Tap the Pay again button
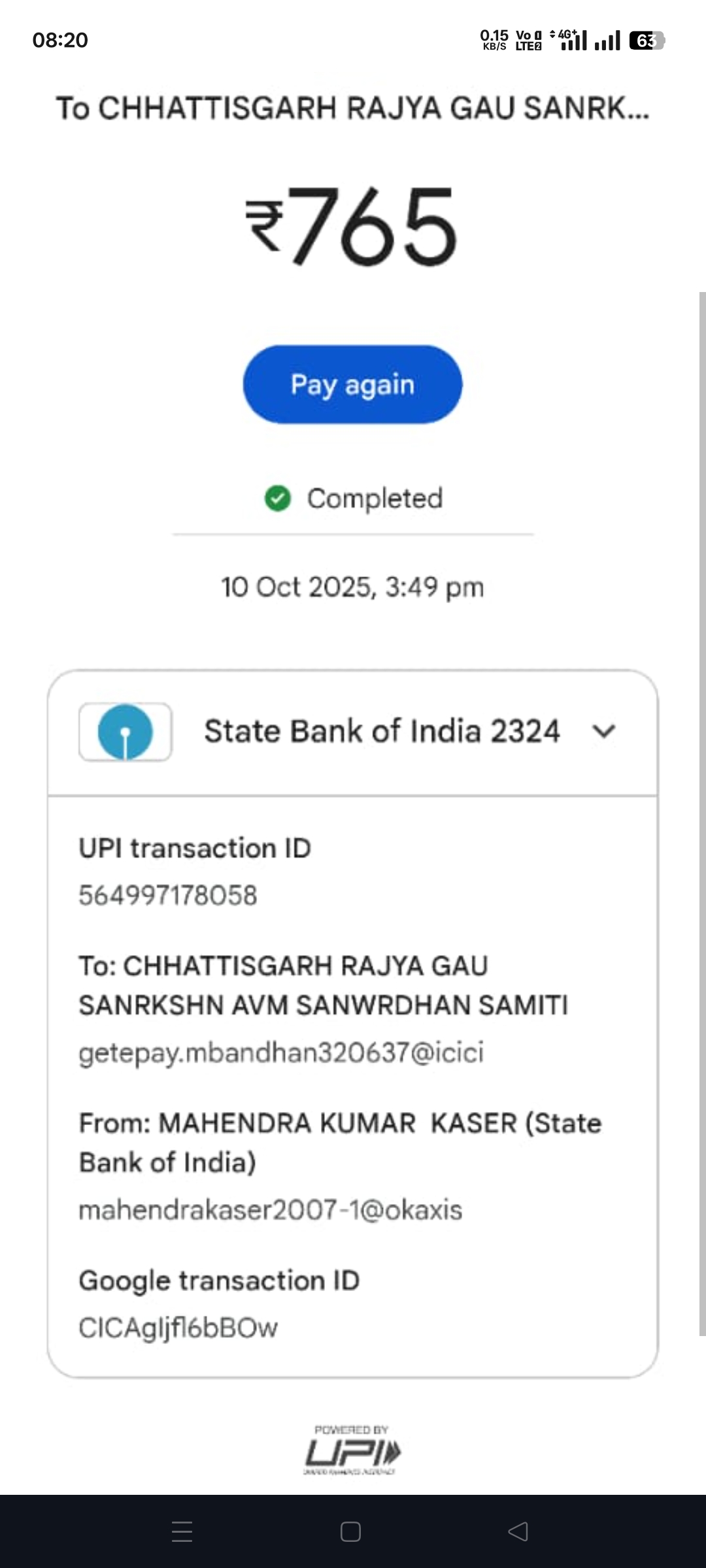The image size is (706, 1568). [x=352, y=384]
